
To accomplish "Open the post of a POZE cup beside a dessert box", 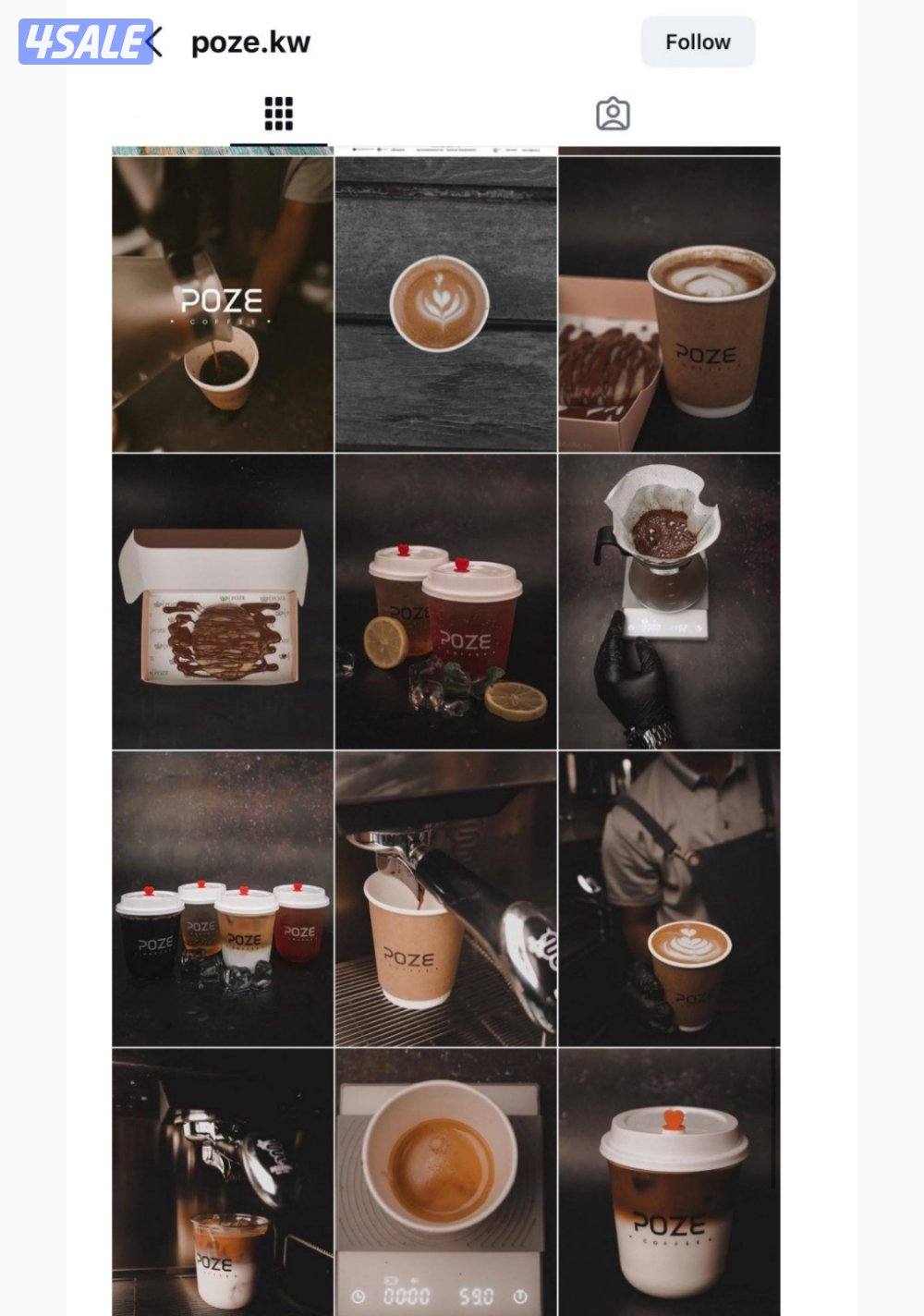I will pos(669,304).
